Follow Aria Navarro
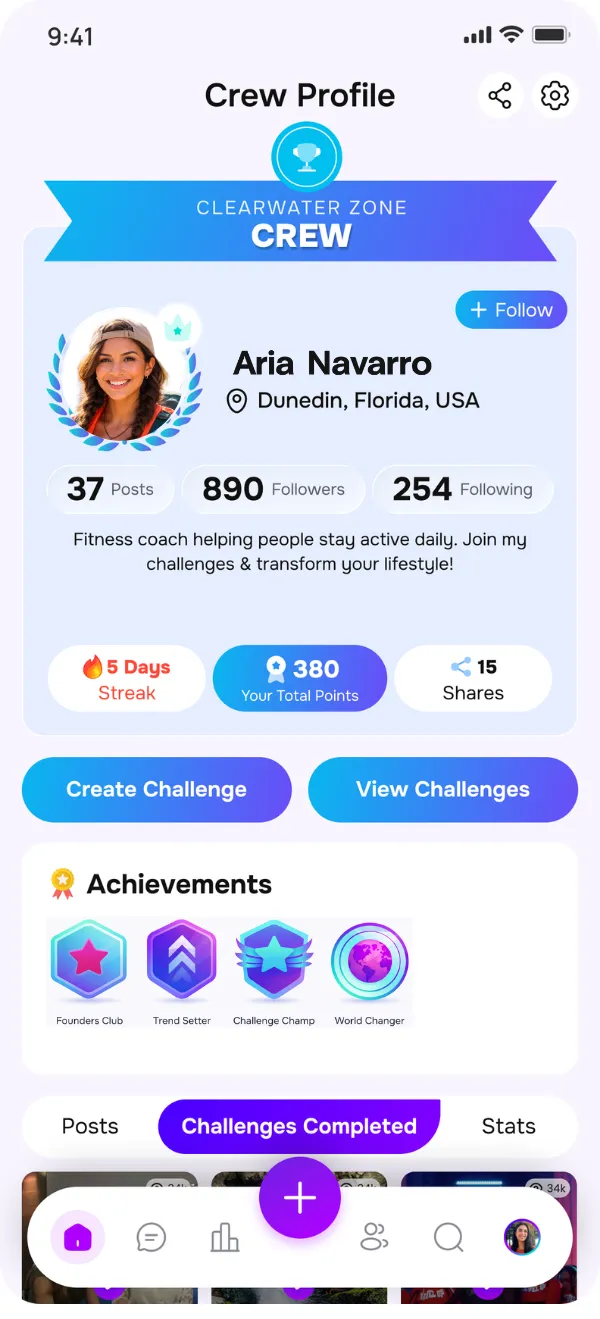Image resolution: width=600 pixels, height=1319 pixels. [511, 310]
